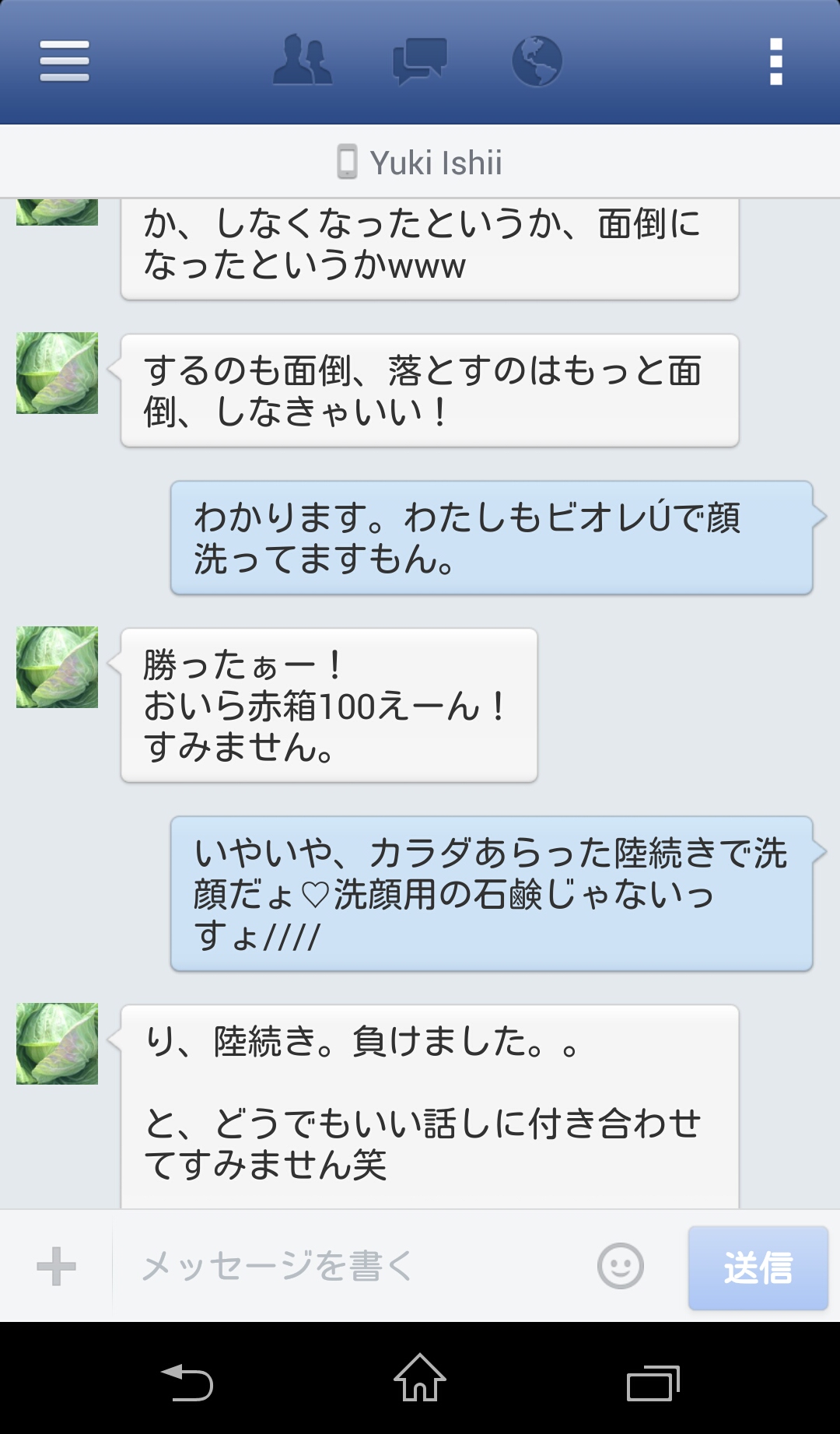
Task: Open the notifications globe icon
Action: click(x=537, y=61)
